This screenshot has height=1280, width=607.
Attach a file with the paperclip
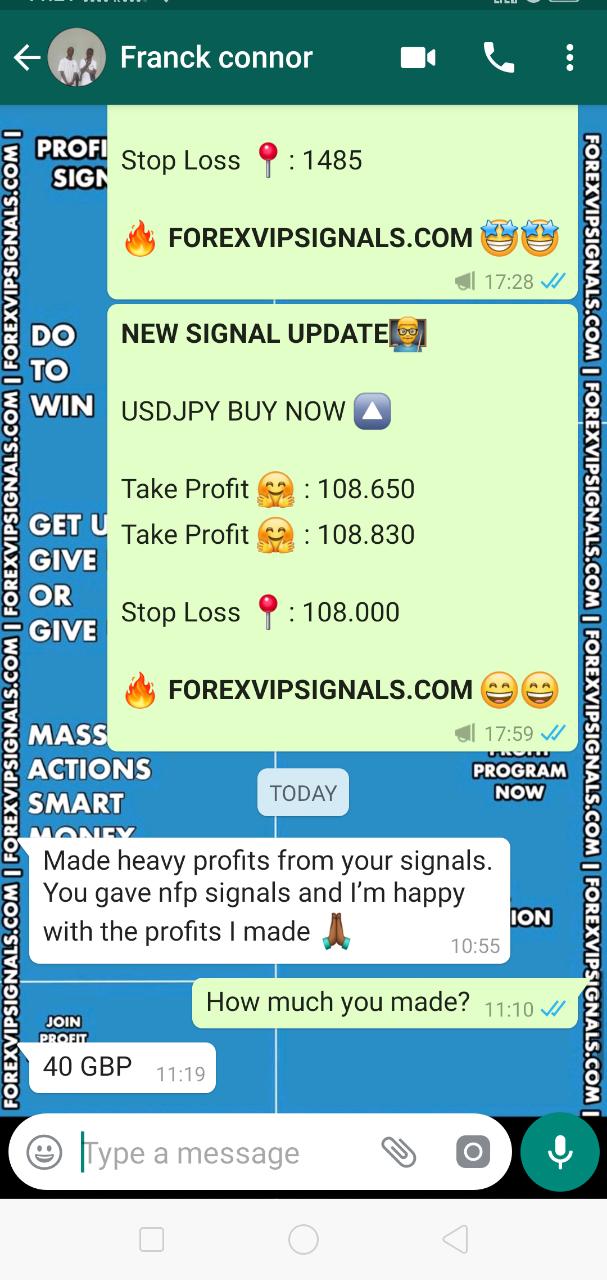point(398,1153)
